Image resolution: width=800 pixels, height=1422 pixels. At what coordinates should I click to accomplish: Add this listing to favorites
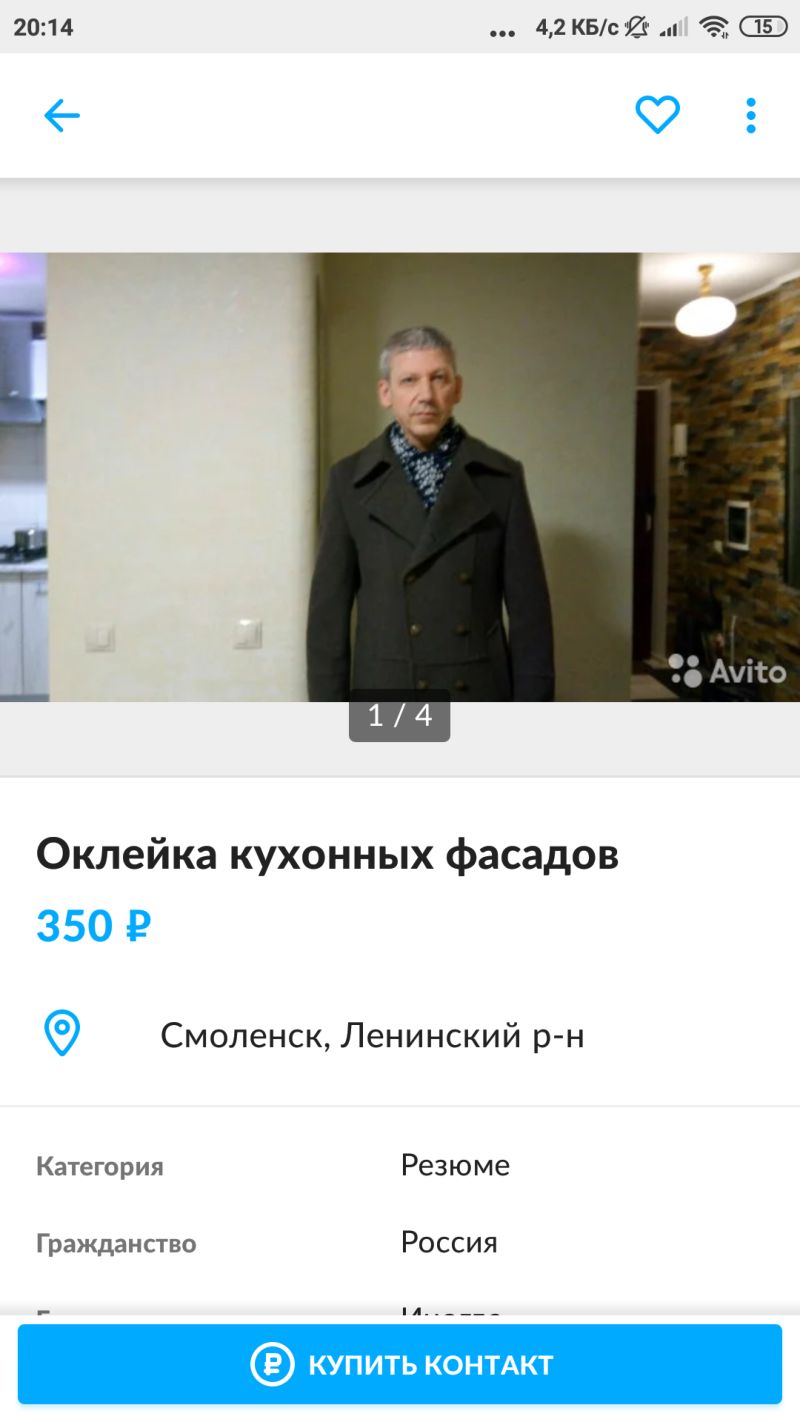click(x=657, y=115)
